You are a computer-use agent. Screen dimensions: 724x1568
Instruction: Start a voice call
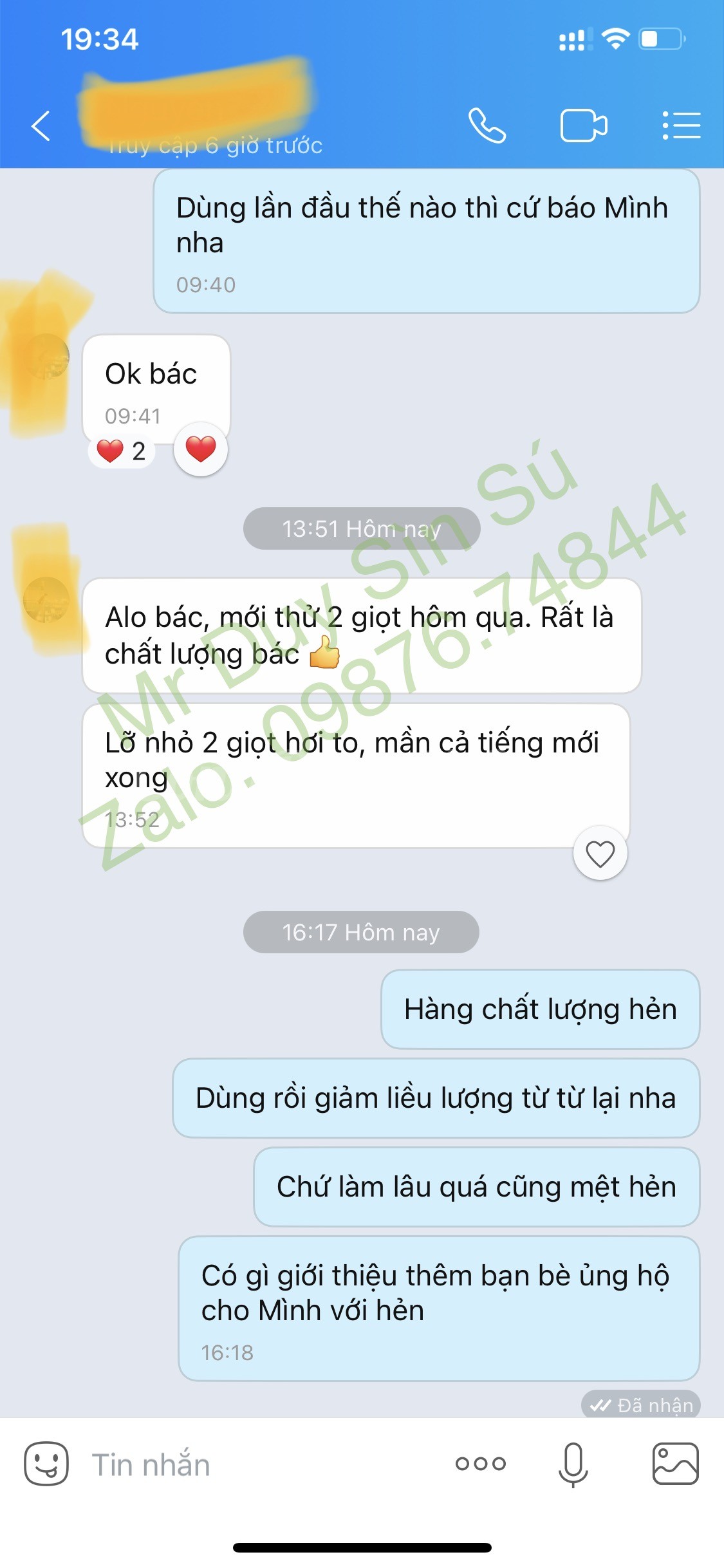coord(487,126)
